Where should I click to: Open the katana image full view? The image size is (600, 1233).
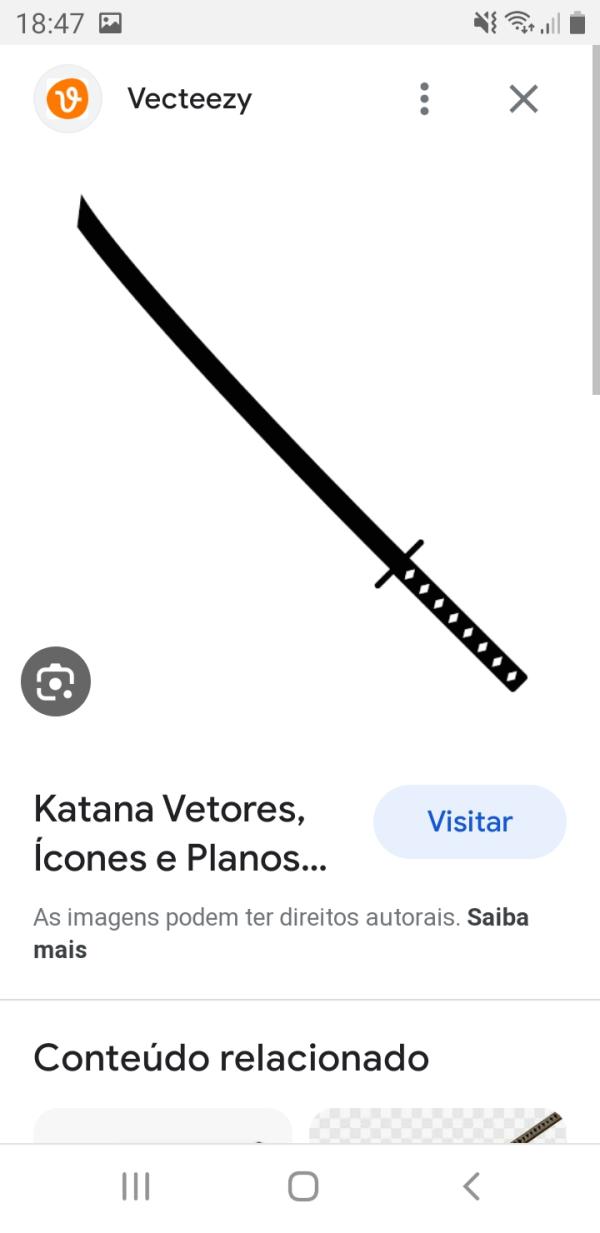pyautogui.click(x=300, y=440)
